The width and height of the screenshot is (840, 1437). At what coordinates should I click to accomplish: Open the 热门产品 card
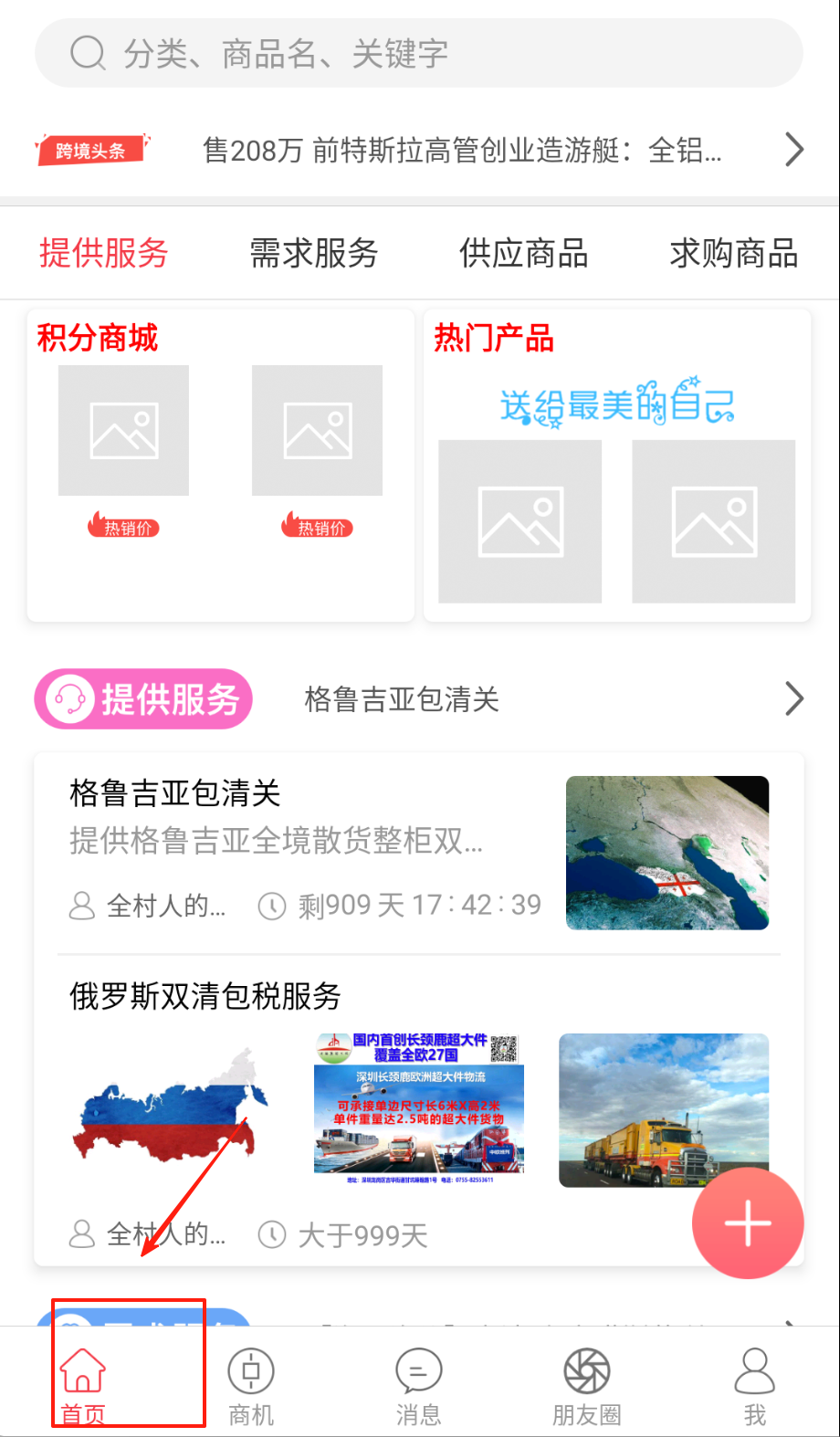coord(617,466)
